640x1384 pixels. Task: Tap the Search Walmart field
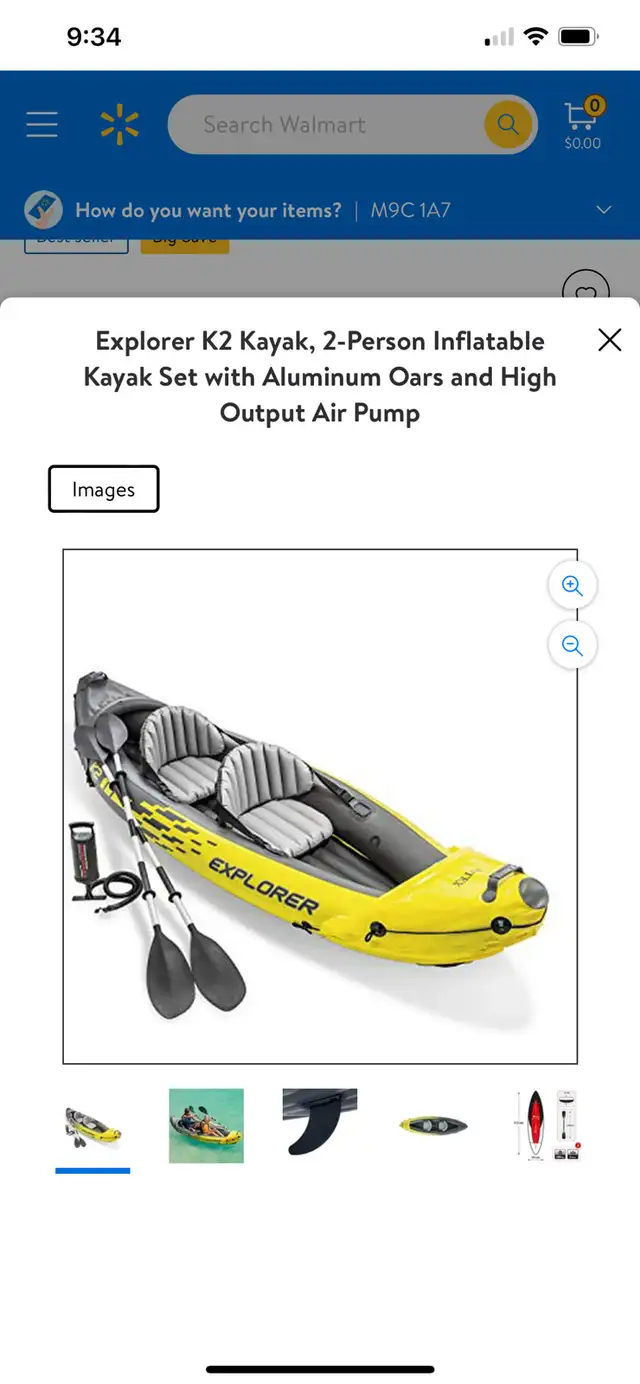point(326,125)
